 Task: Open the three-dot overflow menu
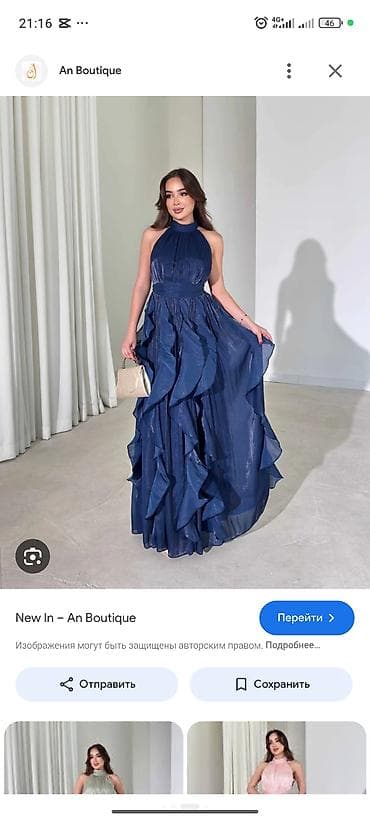click(x=288, y=71)
